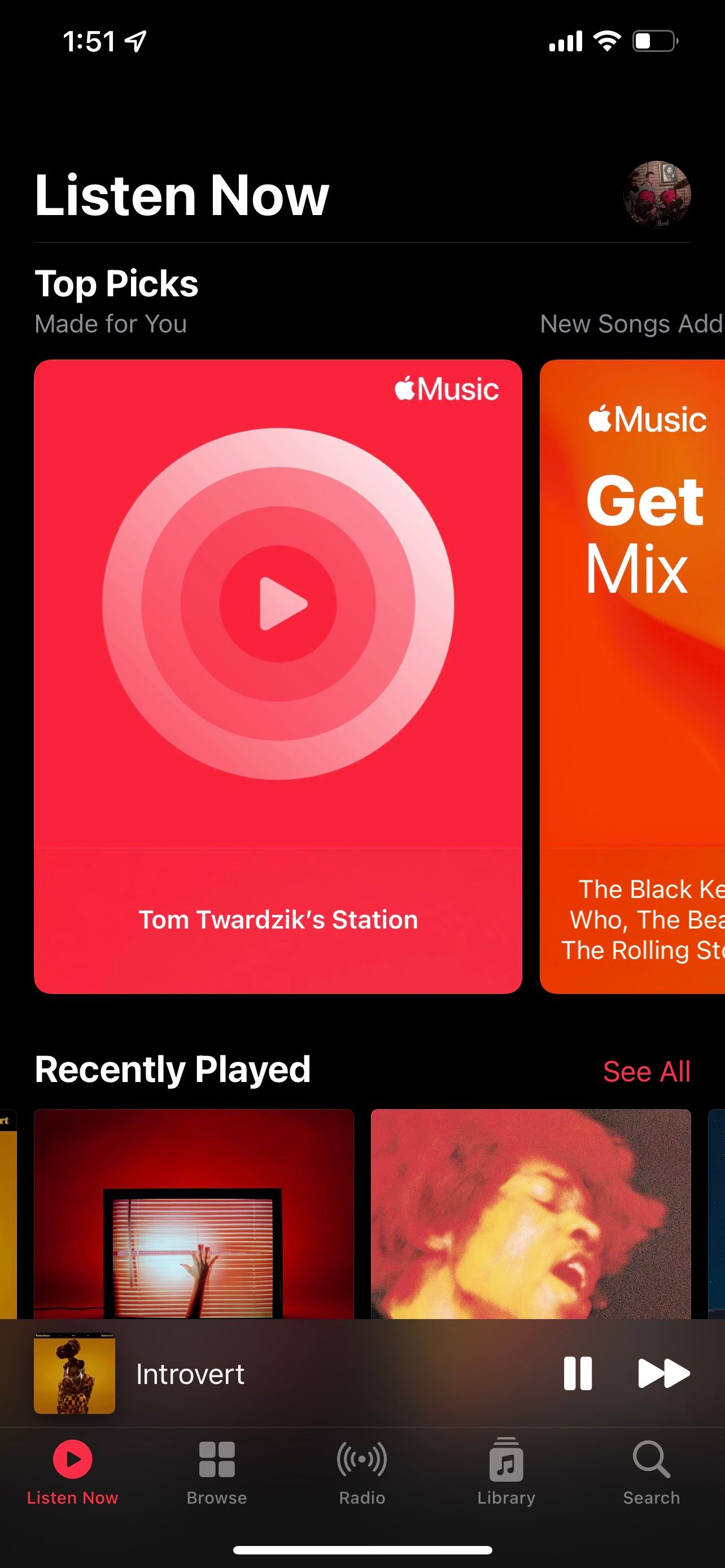Switch to the Radio tab
725x1568 pixels.
[361, 1469]
